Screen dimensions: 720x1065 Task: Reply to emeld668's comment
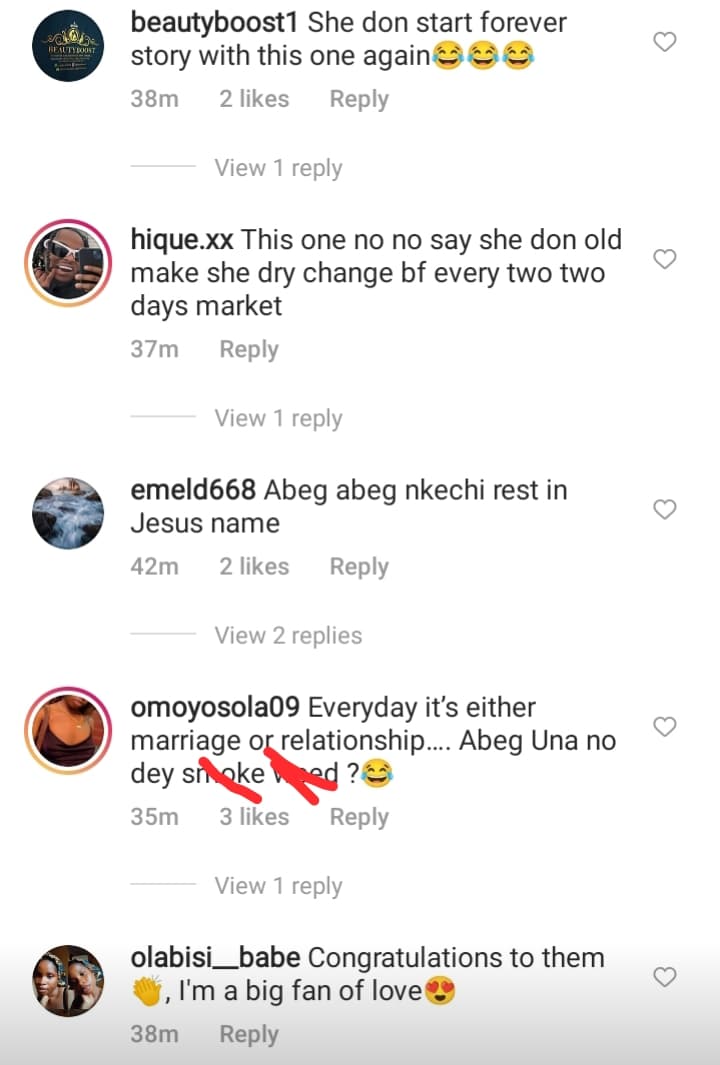359,566
